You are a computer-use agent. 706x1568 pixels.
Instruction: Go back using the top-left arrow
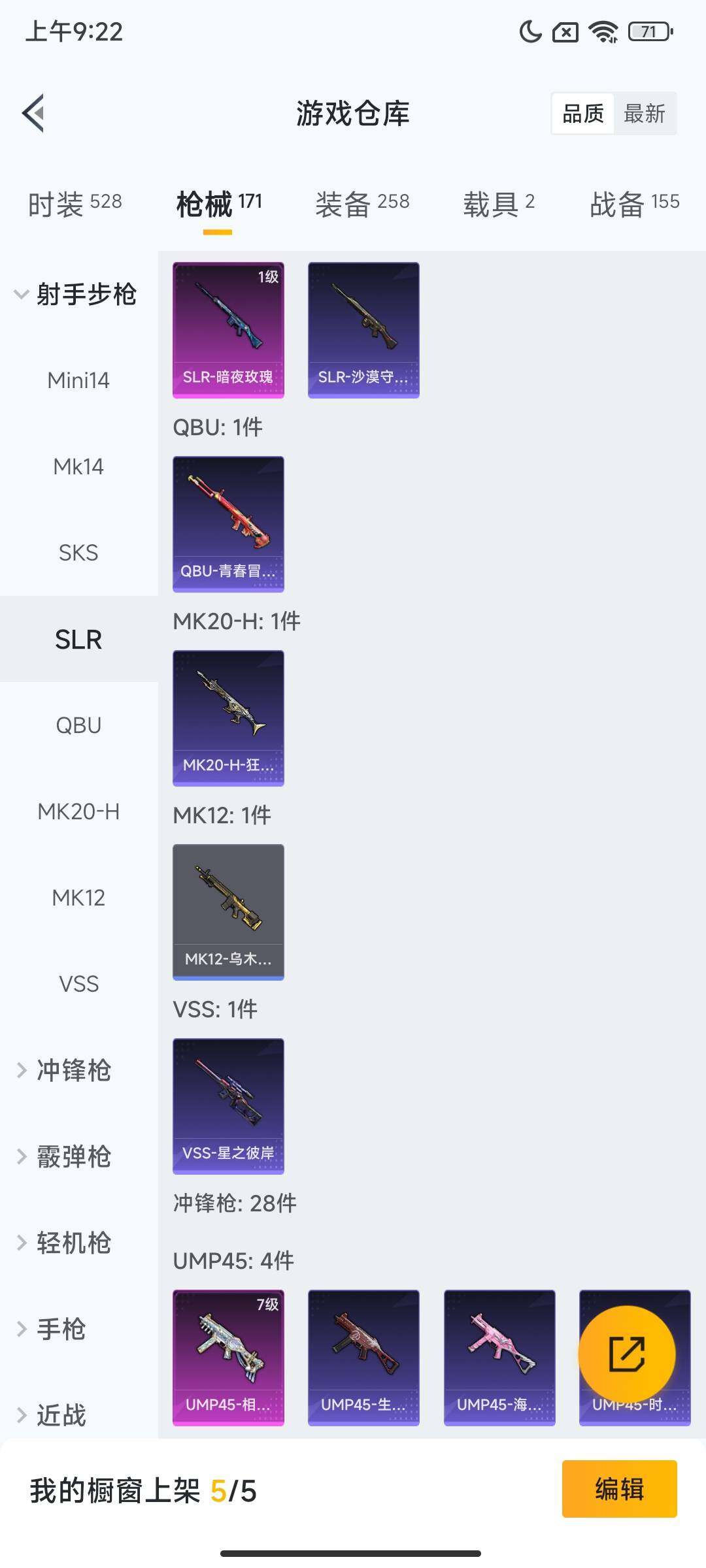point(34,113)
